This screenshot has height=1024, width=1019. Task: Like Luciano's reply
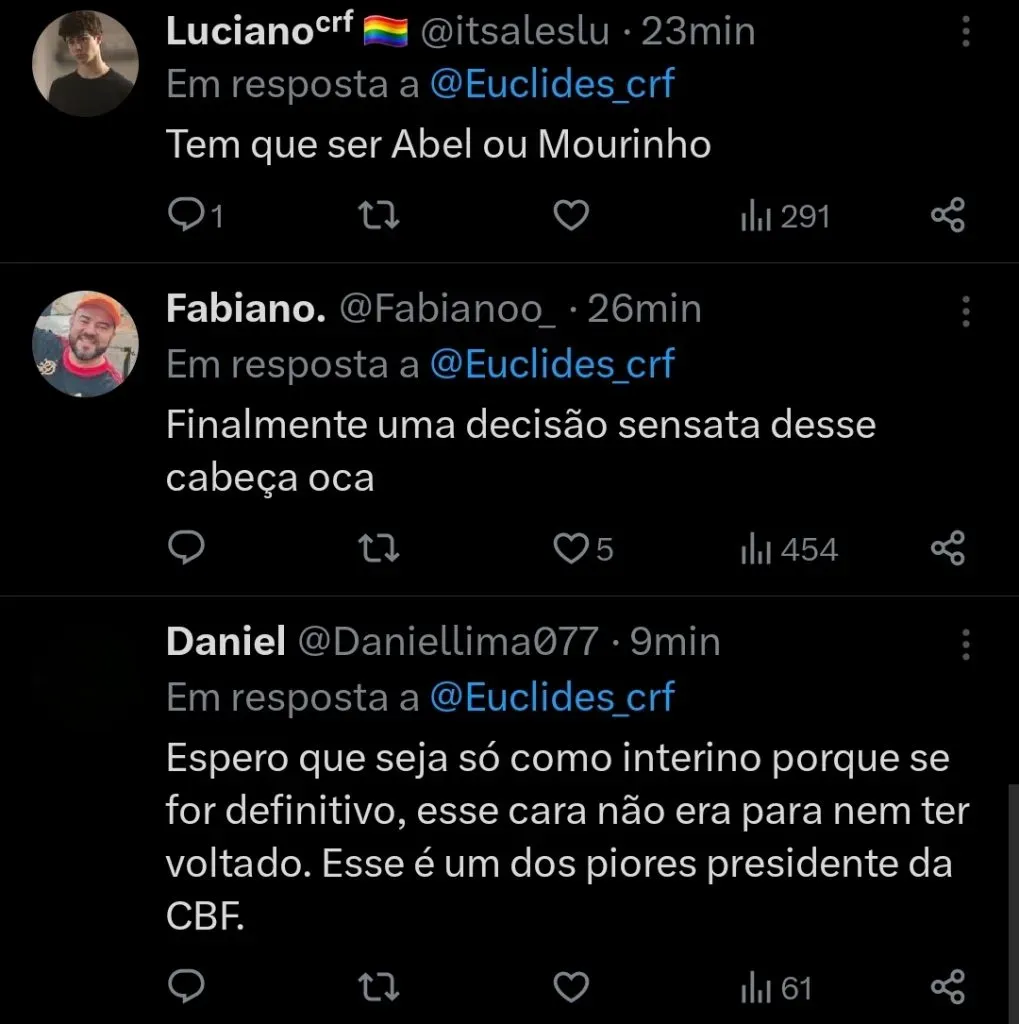pos(571,215)
